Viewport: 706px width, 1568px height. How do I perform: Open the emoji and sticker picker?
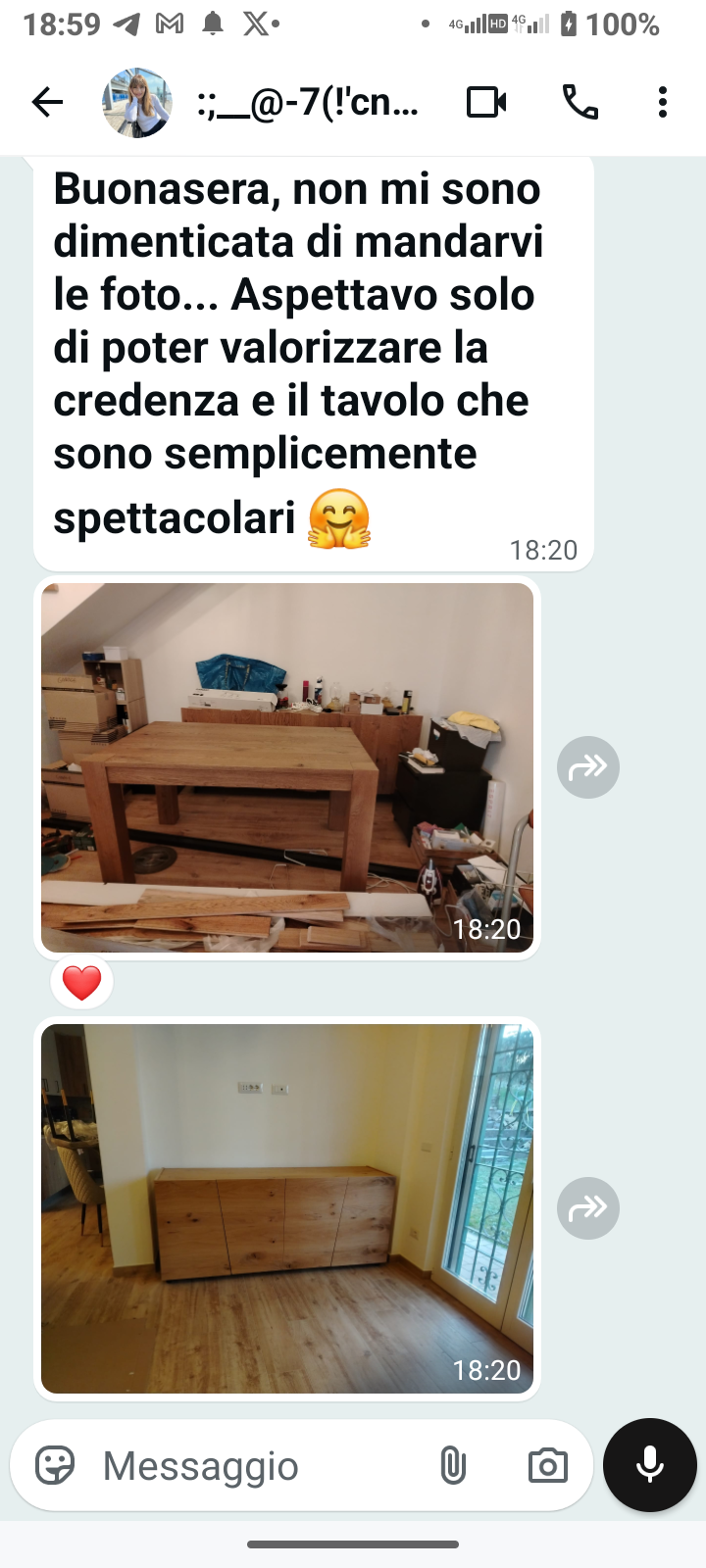tap(55, 1466)
